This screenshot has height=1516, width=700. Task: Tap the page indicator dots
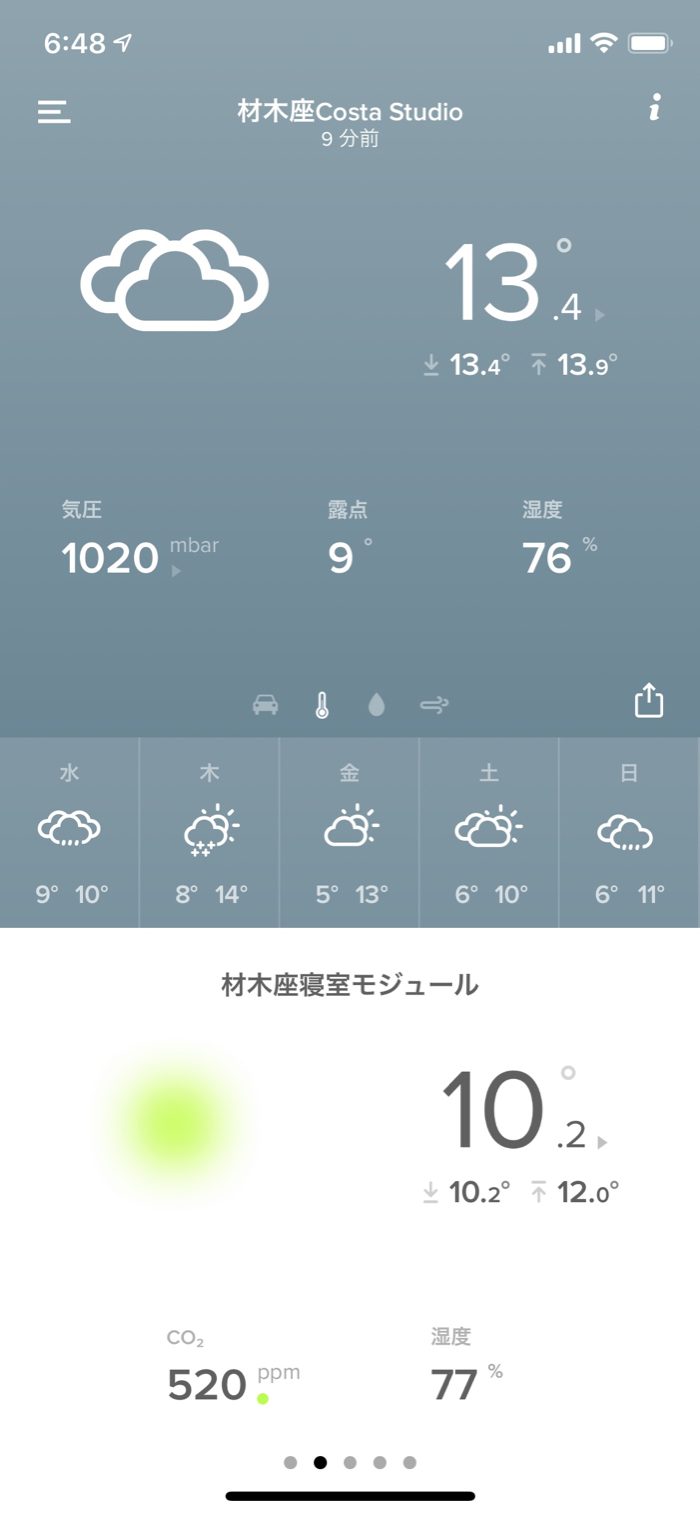click(x=350, y=1462)
